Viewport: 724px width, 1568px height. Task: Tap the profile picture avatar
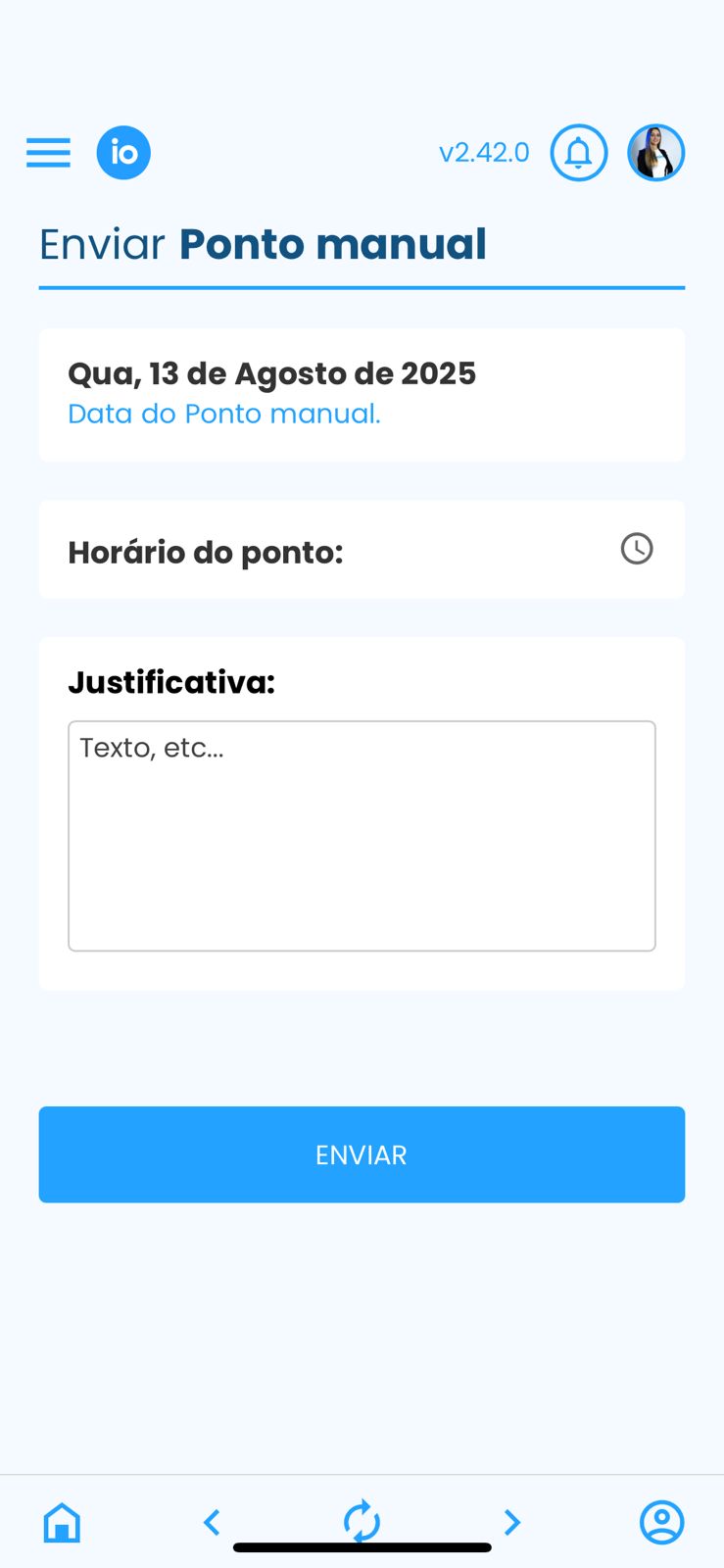click(x=656, y=152)
